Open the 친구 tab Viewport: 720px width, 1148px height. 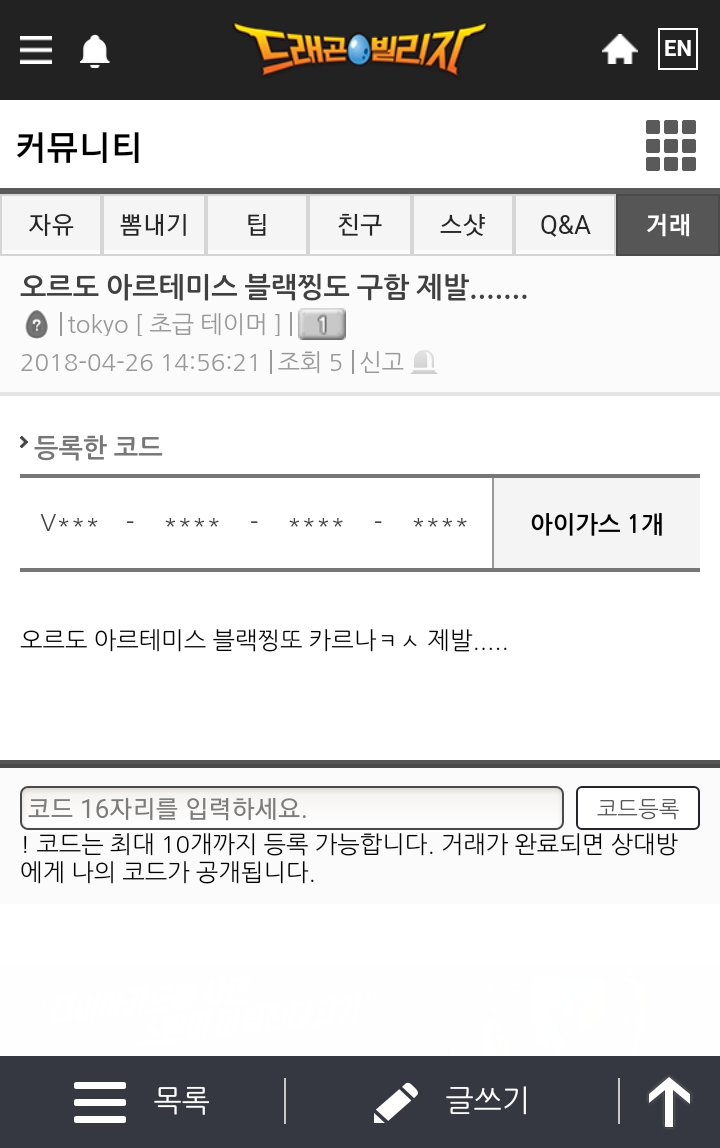pyautogui.click(x=360, y=225)
